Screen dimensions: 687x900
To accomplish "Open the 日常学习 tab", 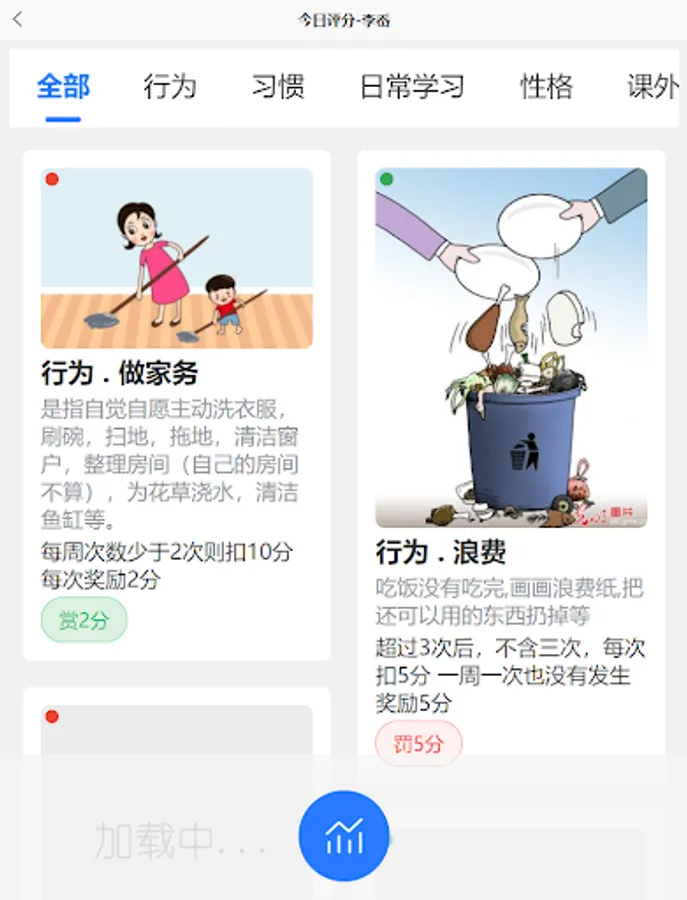I will click(x=412, y=87).
